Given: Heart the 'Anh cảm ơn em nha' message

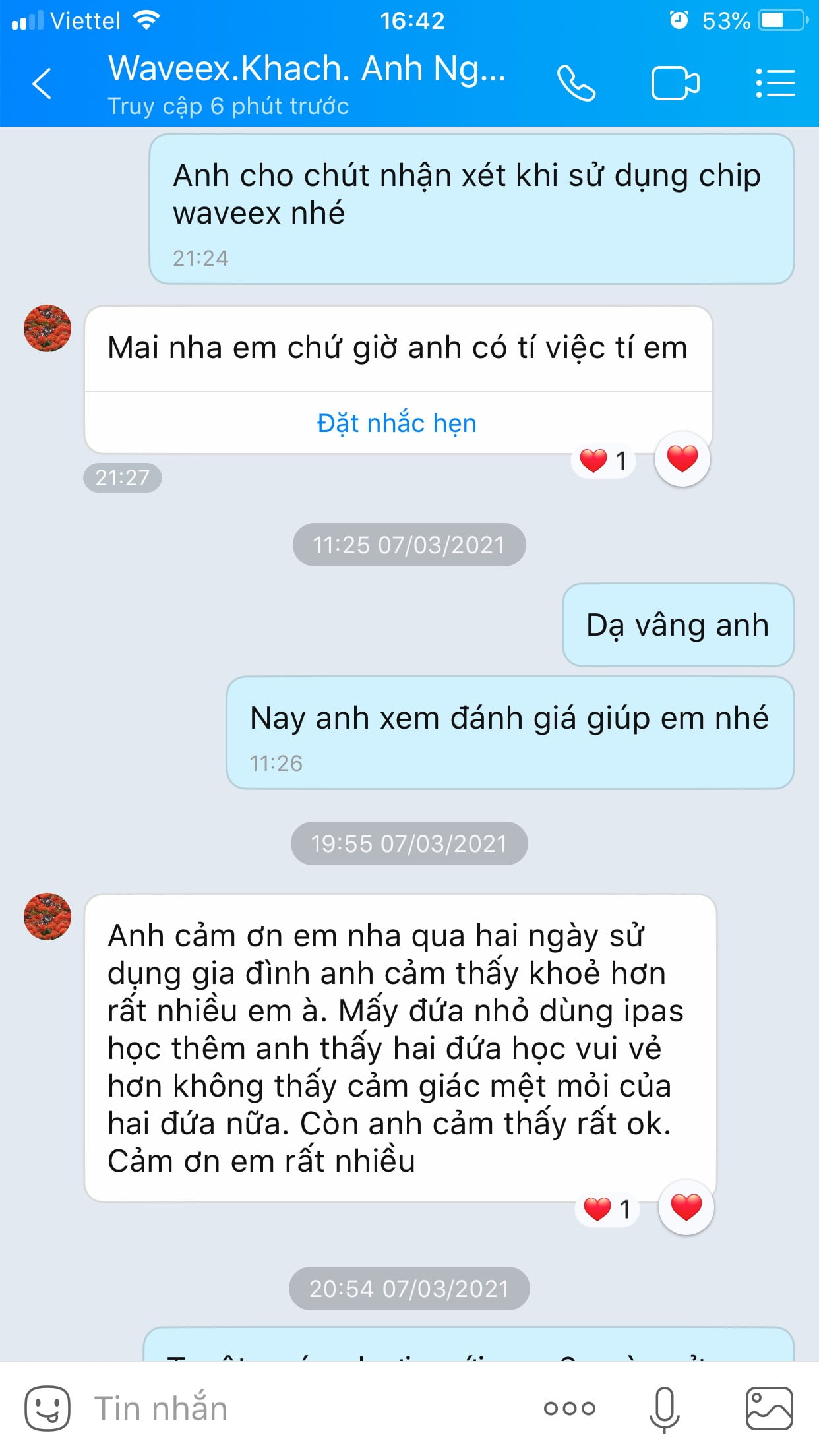Looking at the screenshot, I should 686,1207.
